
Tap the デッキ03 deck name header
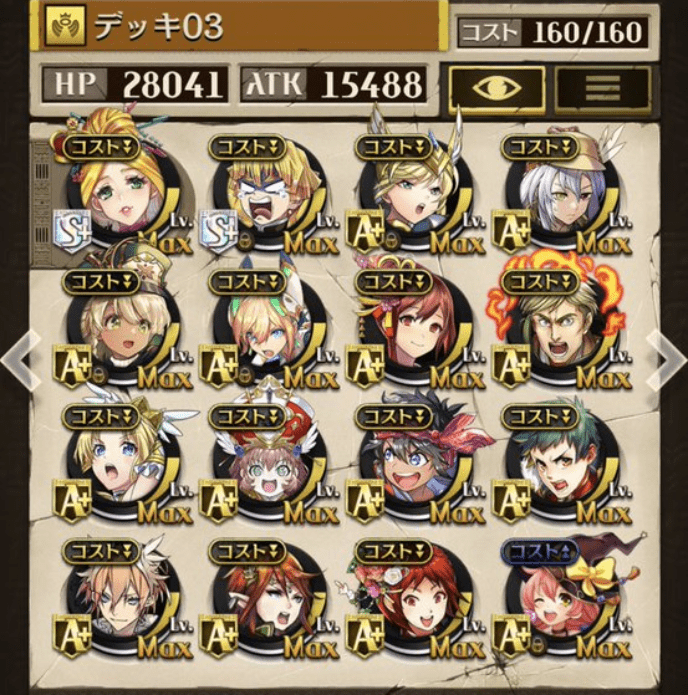click(x=240, y=27)
